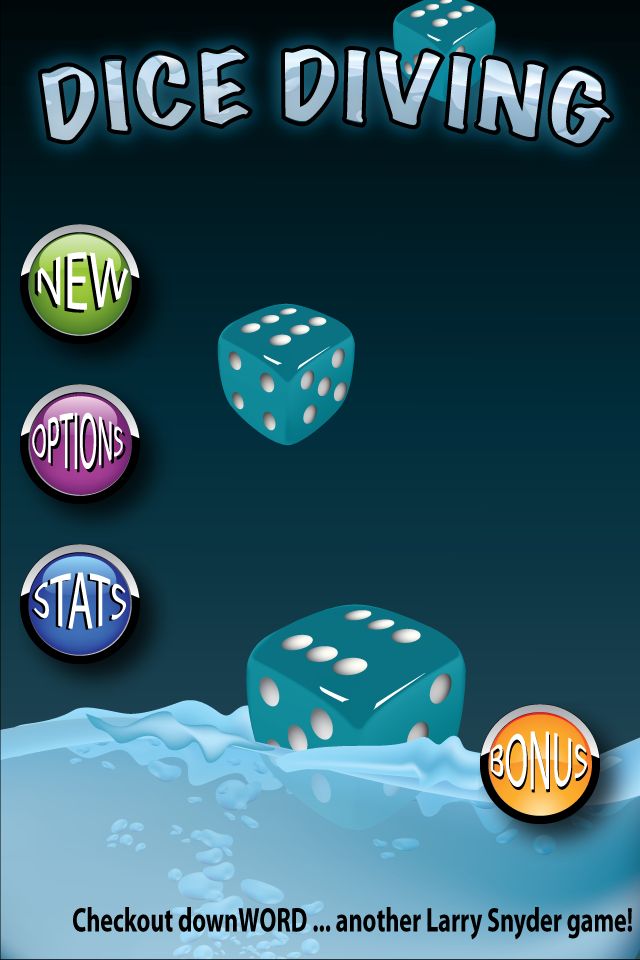Viewport: 640px width, 960px height.
Task: Open the purple OPTIONS button
Action: 79,443
